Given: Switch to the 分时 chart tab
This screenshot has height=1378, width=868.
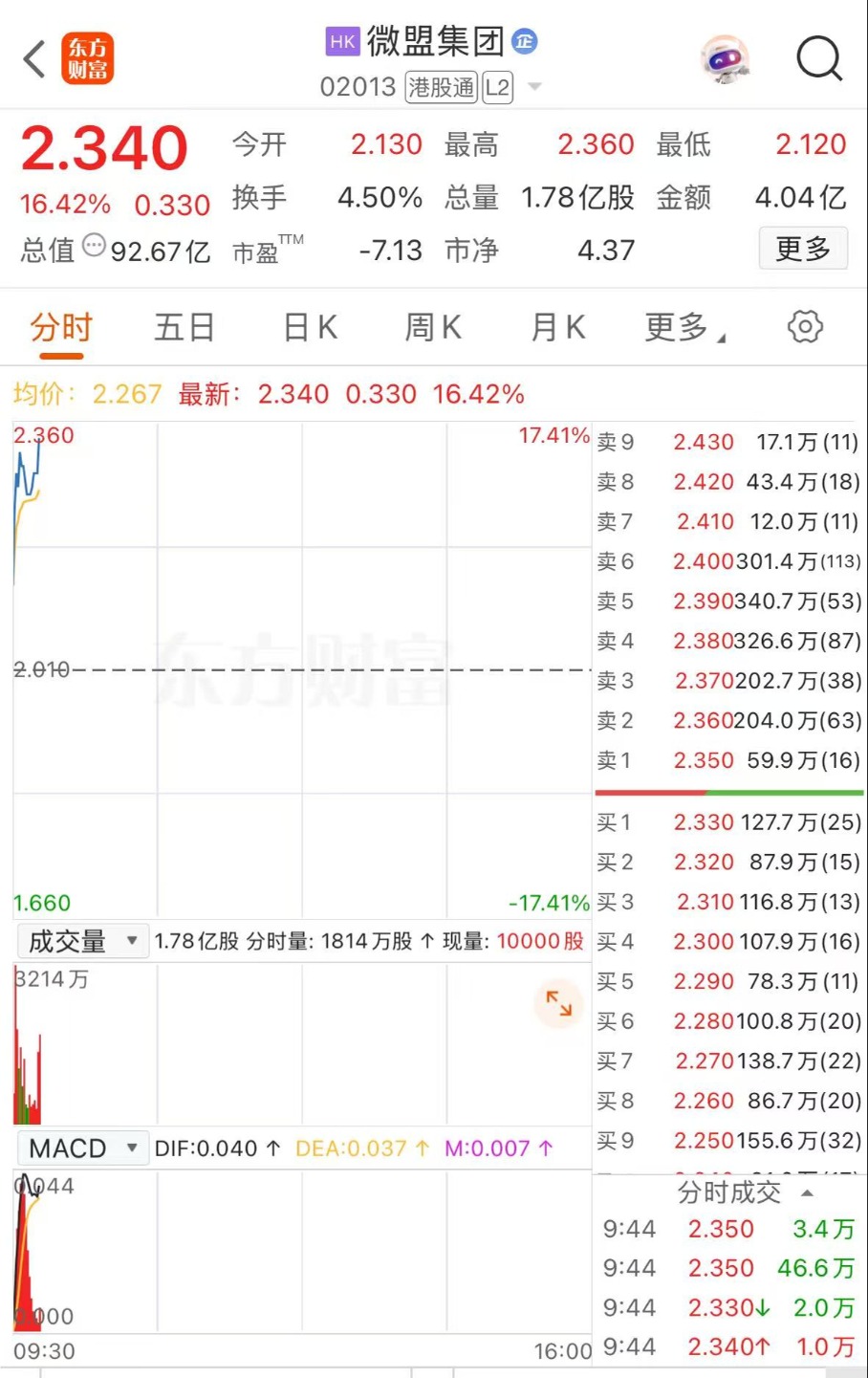Looking at the screenshot, I should click(61, 328).
